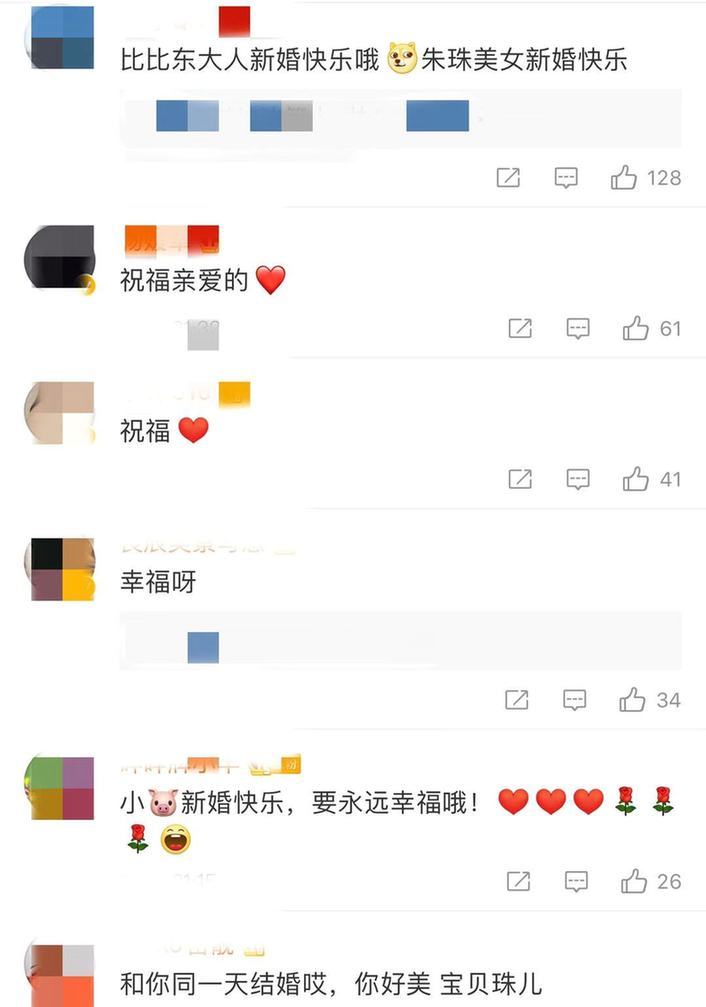Like the comment "祝福亲爱的"
The image size is (706, 1007).
click(x=636, y=328)
